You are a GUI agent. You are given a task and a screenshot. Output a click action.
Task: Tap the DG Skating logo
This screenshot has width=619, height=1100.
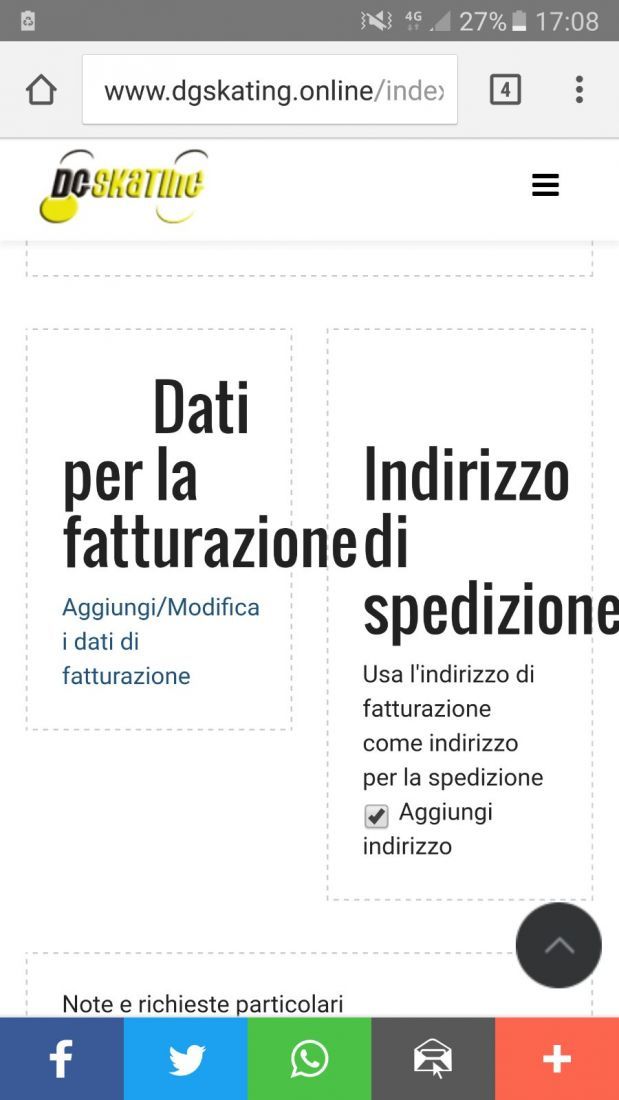click(x=124, y=186)
